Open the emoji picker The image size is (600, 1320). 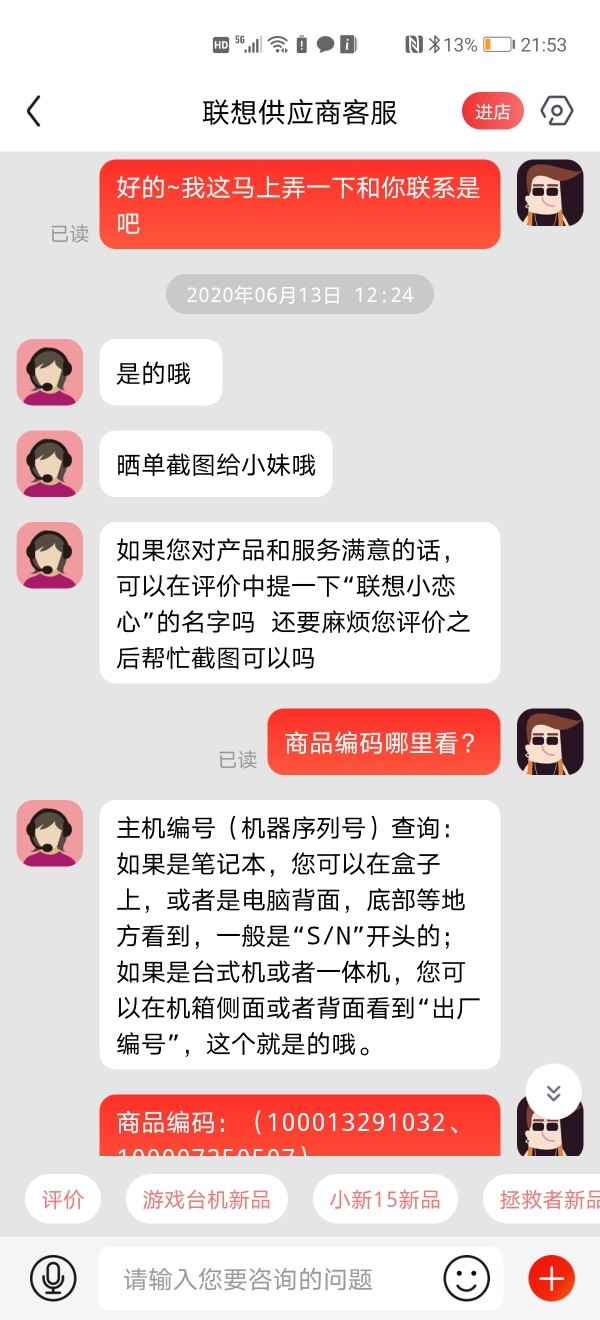point(467,1278)
